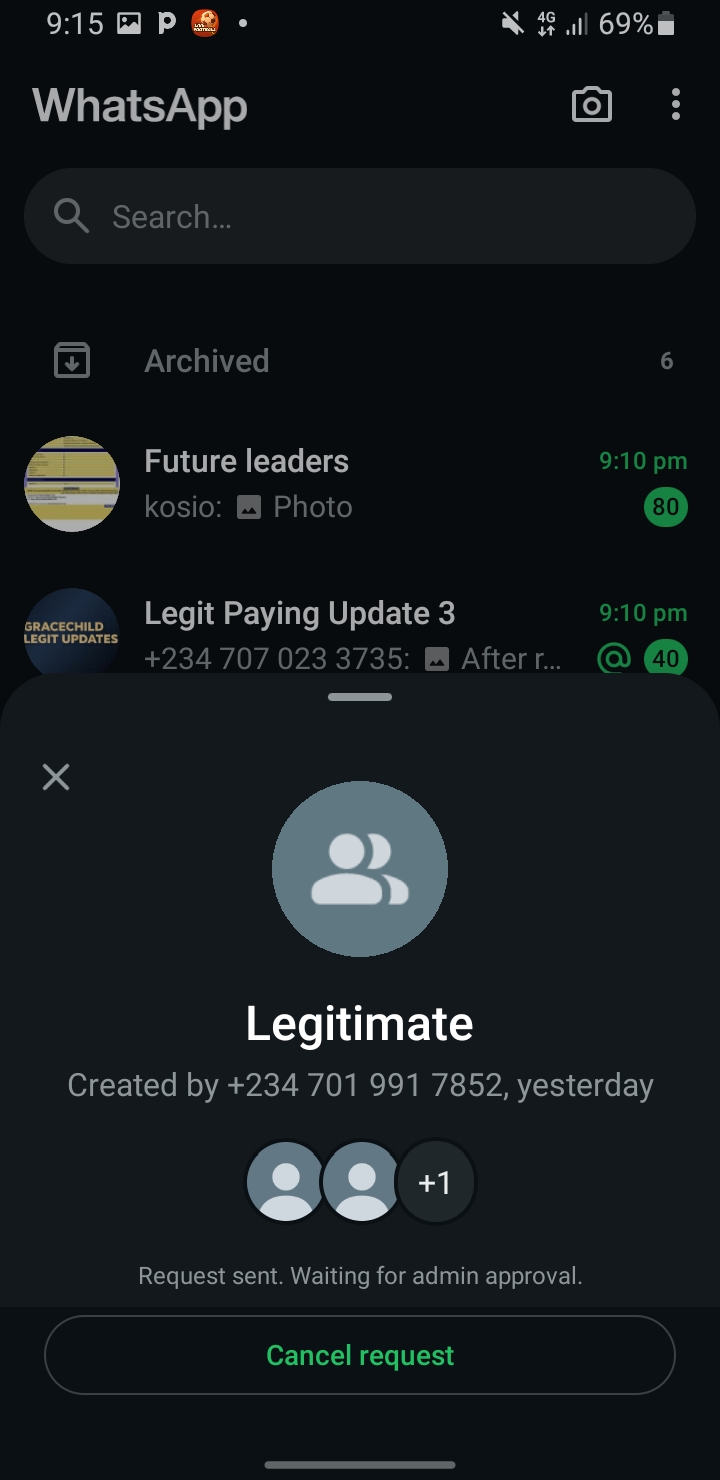Screen dimensions: 720x1480
Task: Open the overflow menu
Action: point(676,105)
